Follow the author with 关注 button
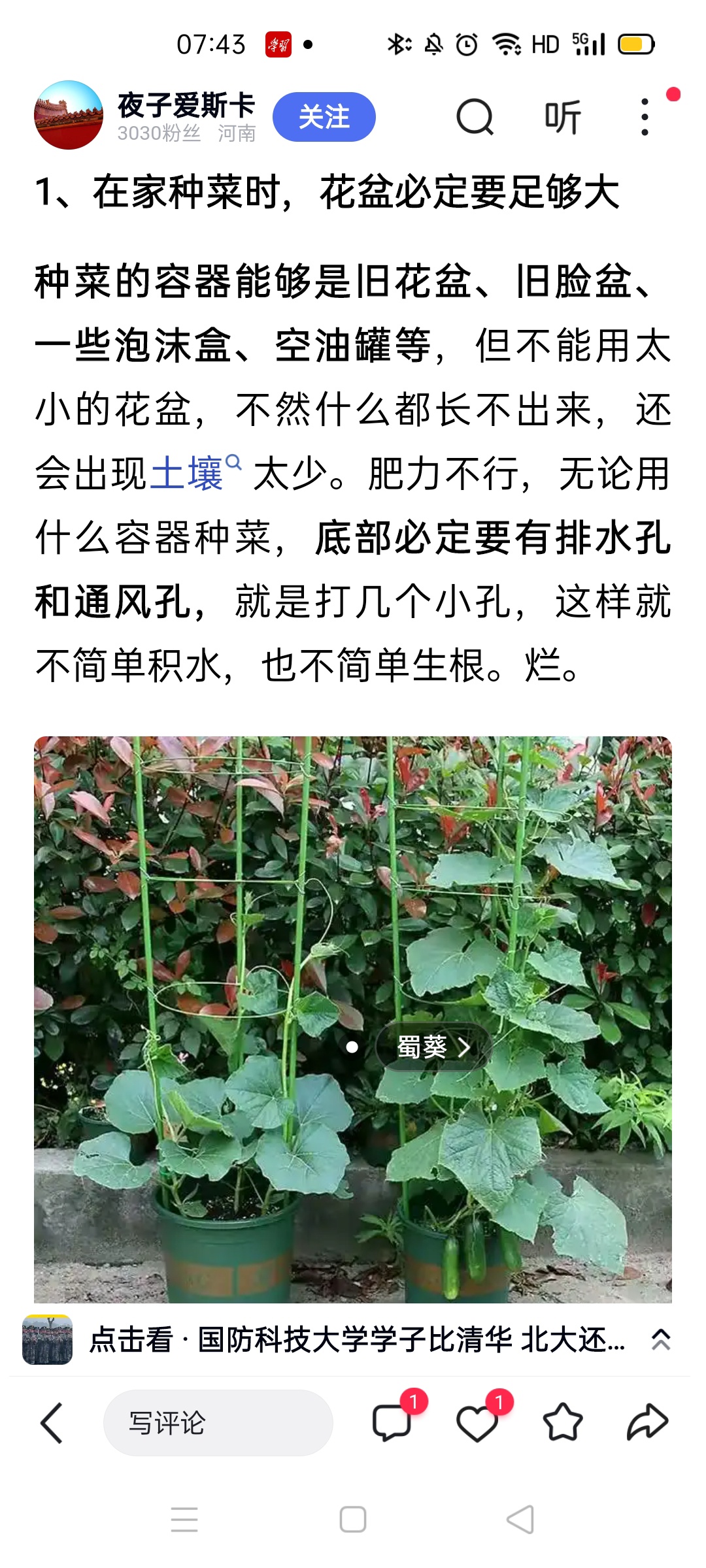This screenshot has width=706, height=1568. click(x=324, y=117)
